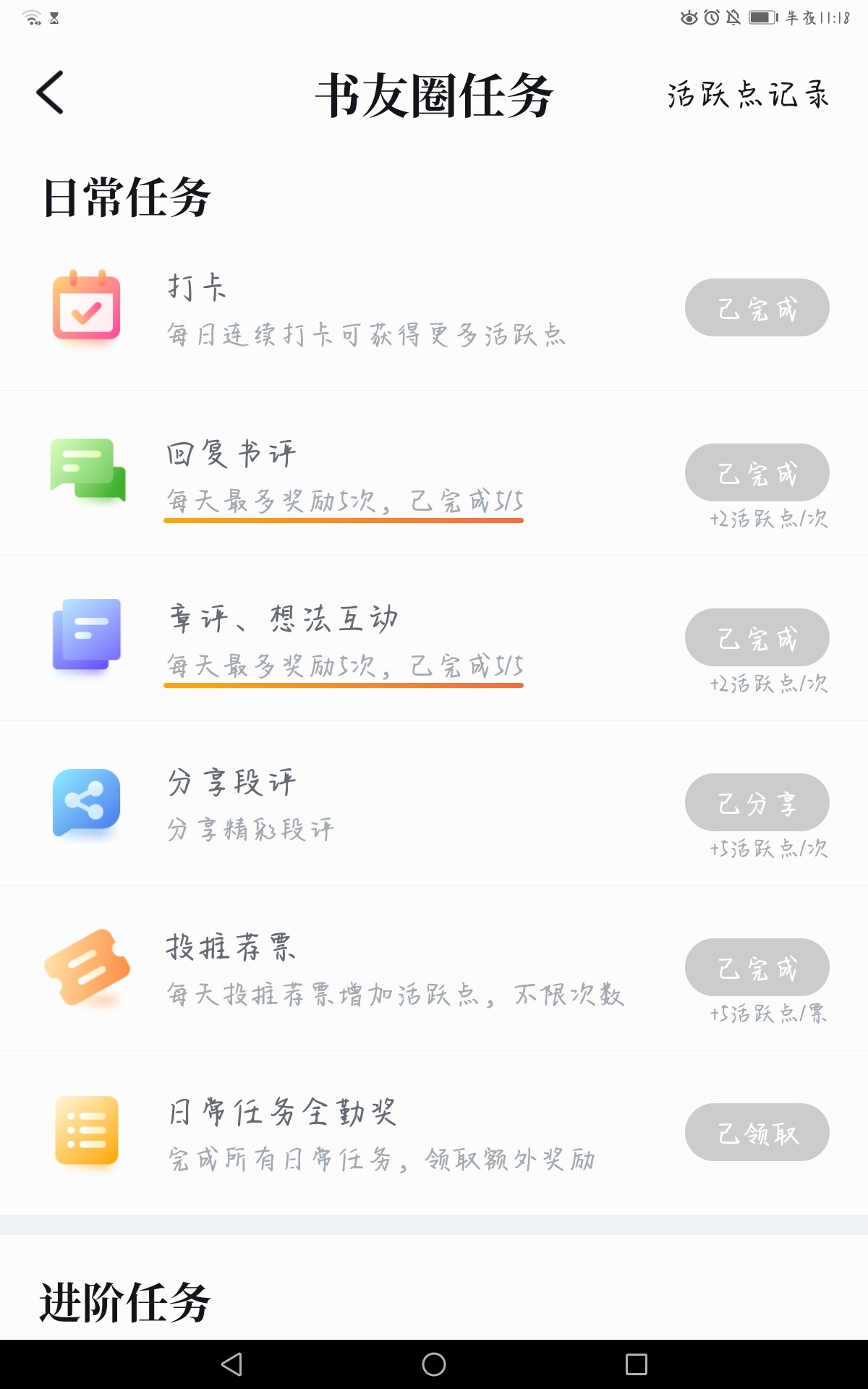Tap 已完成 button for 投推荐票
Viewport: 868px width, 1389px height.
tap(757, 967)
